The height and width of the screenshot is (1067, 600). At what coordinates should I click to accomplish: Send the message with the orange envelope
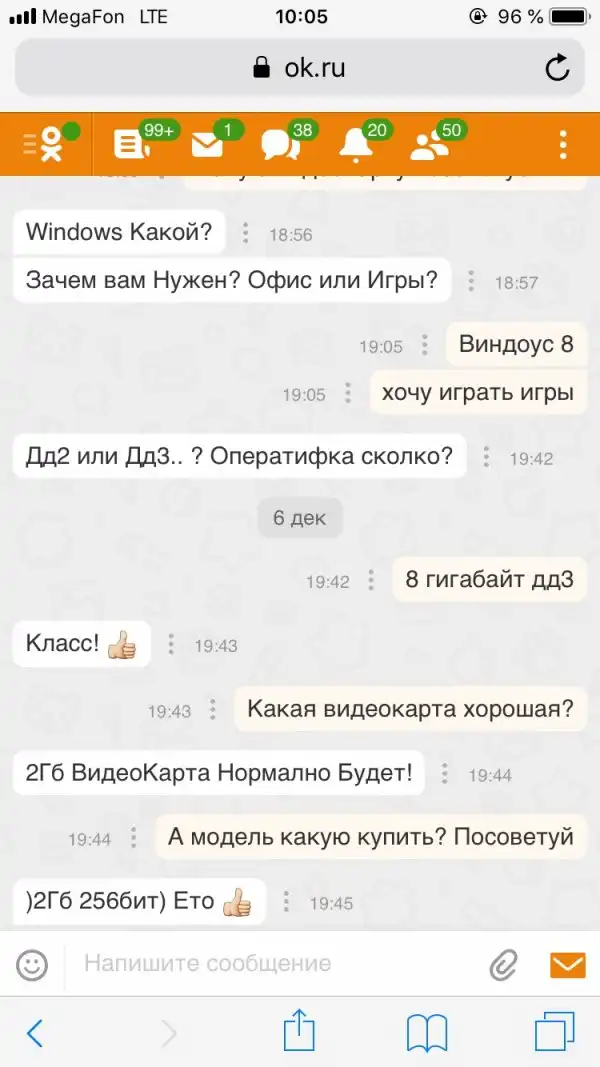point(567,964)
